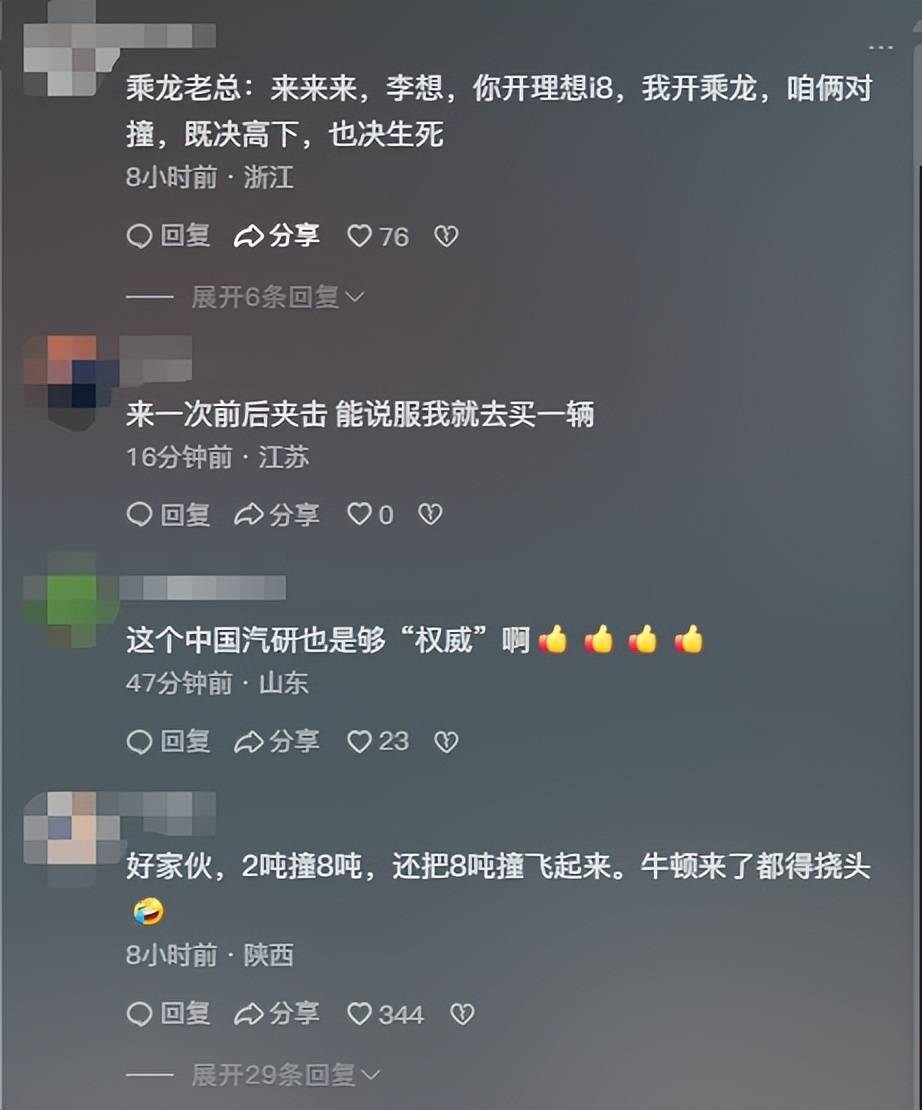This screenshot has height=1110, width=922.
Task: Dislike the 2吨撞8吨 comment
Action: pos(461,1014)
